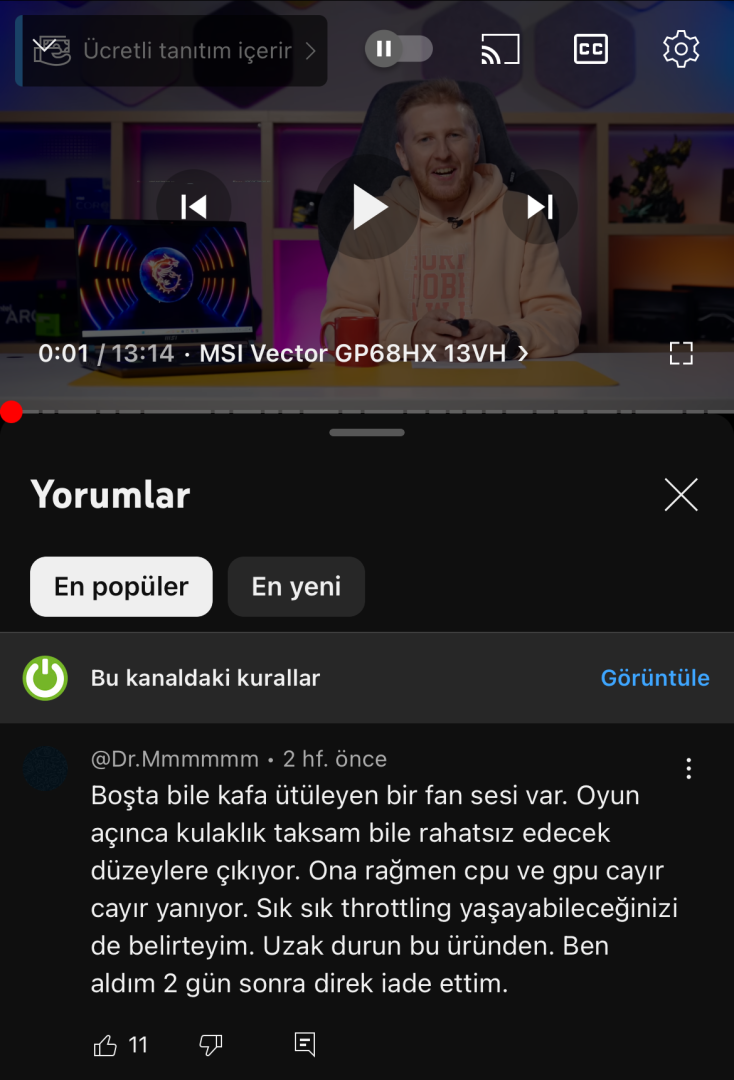Cast video to another device
Viewport: 734px width, 1080px height.
pyautogui.click(x=500, y=49)
